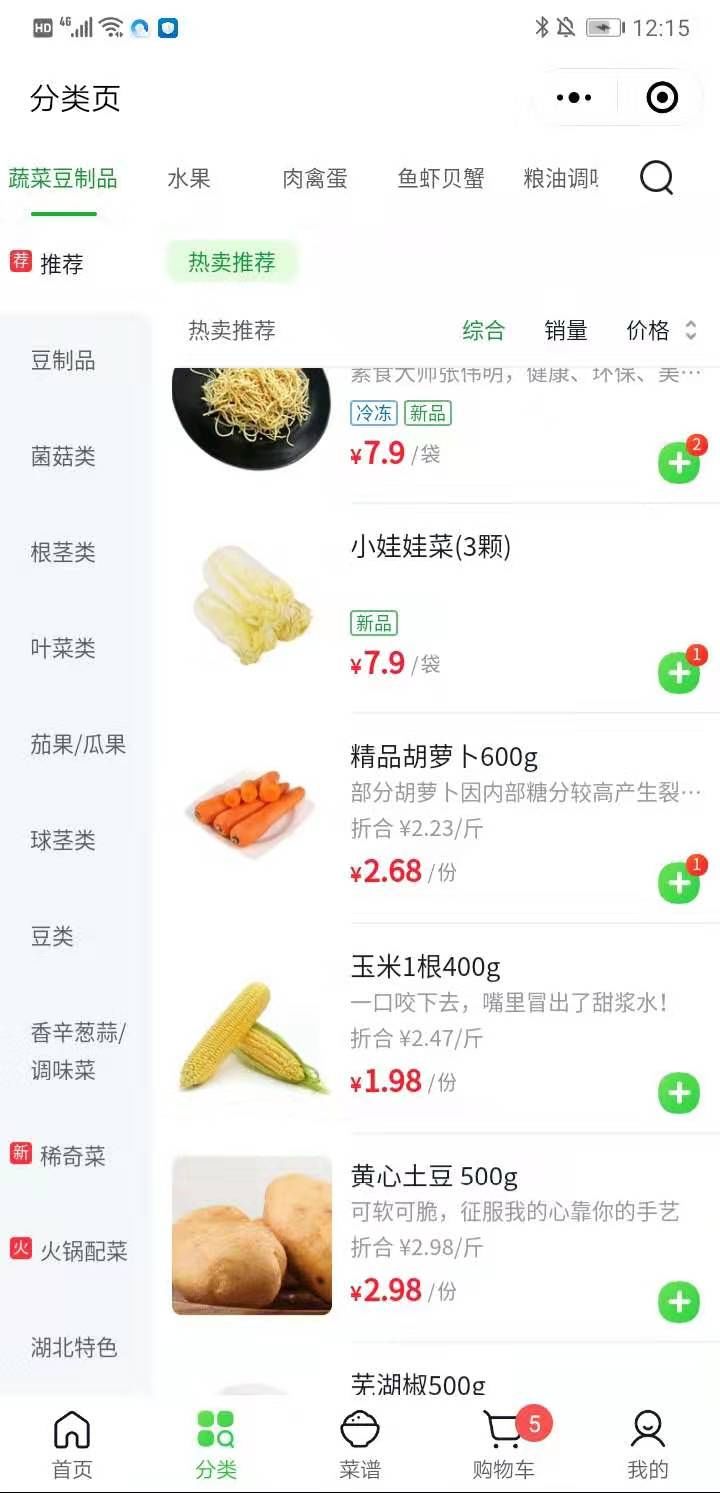Close the mini-program with the circle button

coord(662,98)
